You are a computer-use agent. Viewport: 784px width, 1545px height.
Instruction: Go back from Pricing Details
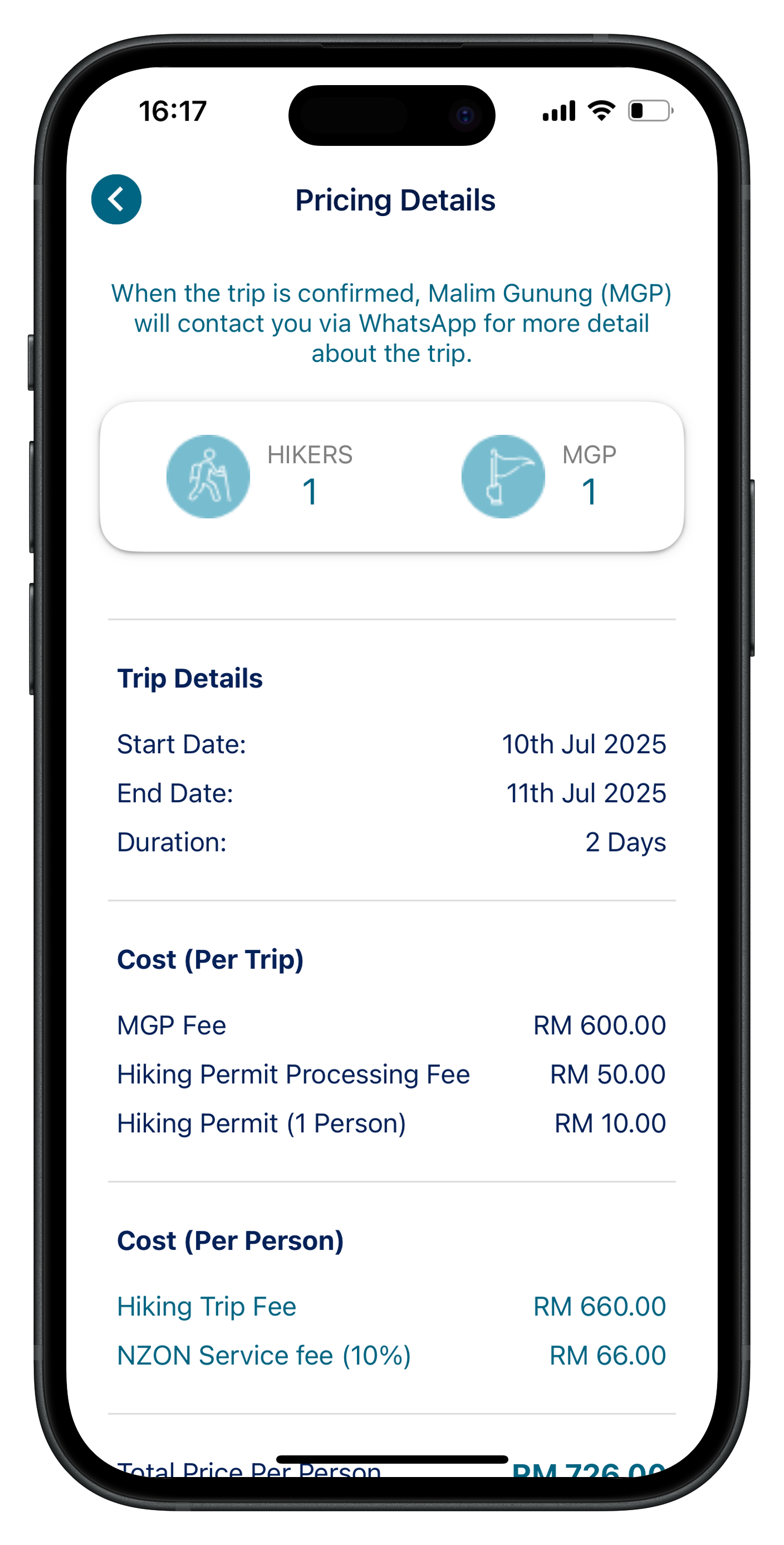click(117, 199)
